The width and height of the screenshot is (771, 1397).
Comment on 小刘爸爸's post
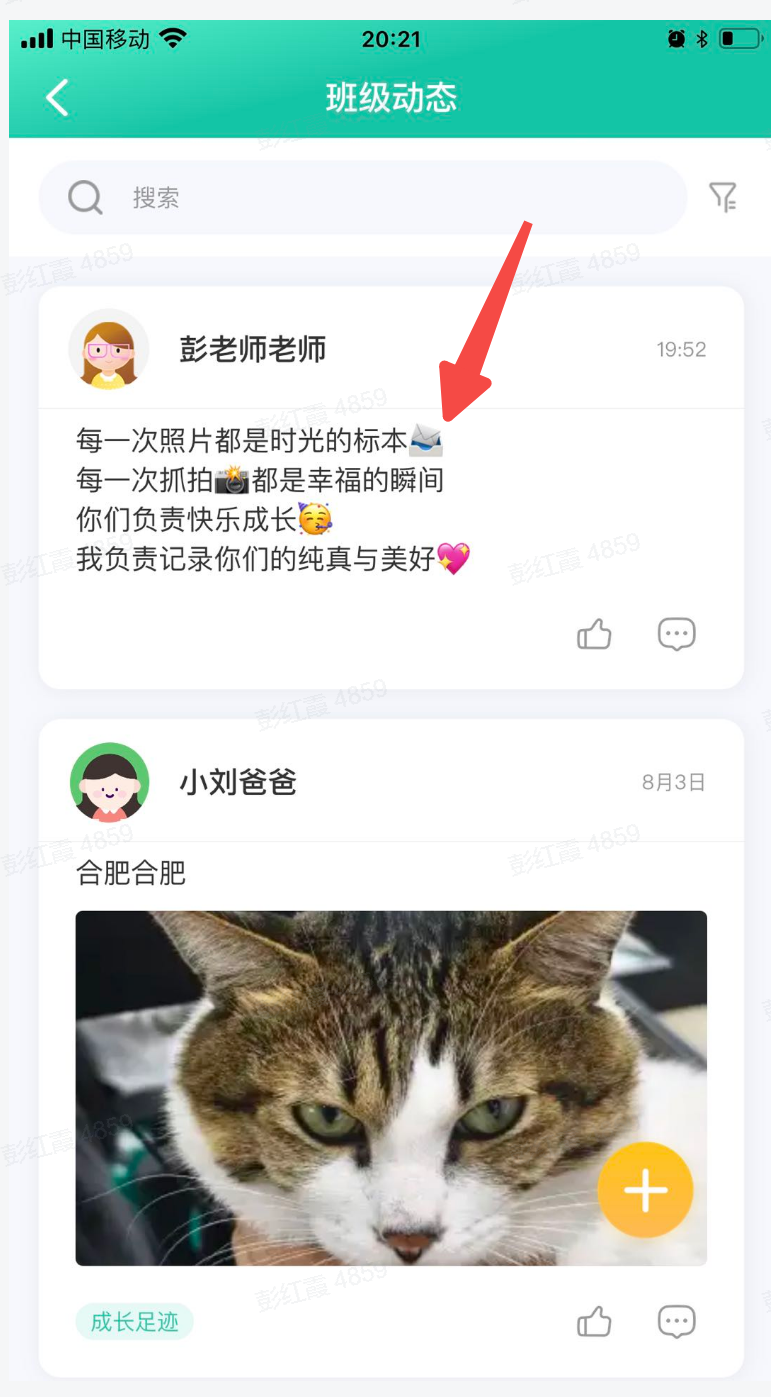pos(676,1322)
